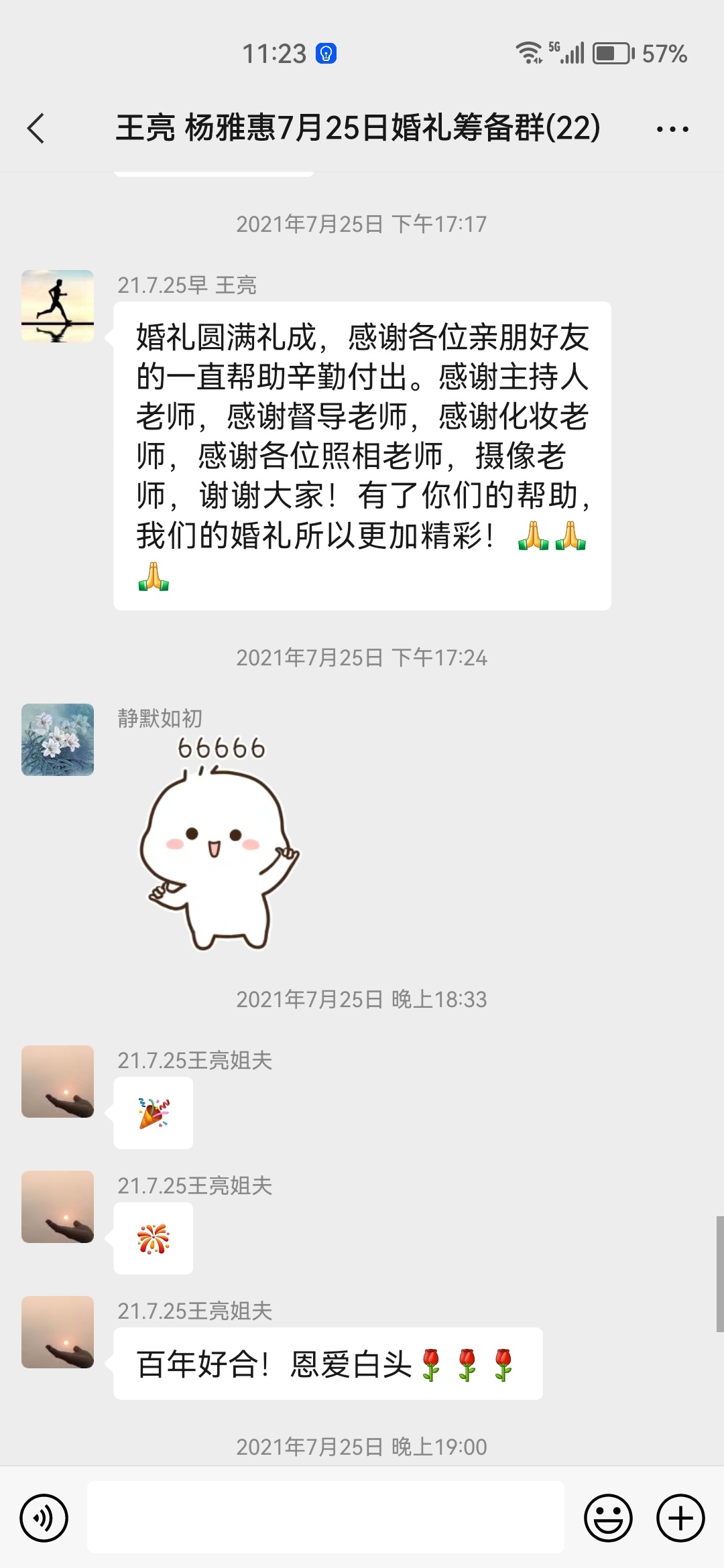Tap the message text field
The width and height of the screenshot is (724, 1568).
tap(326, 1517)
